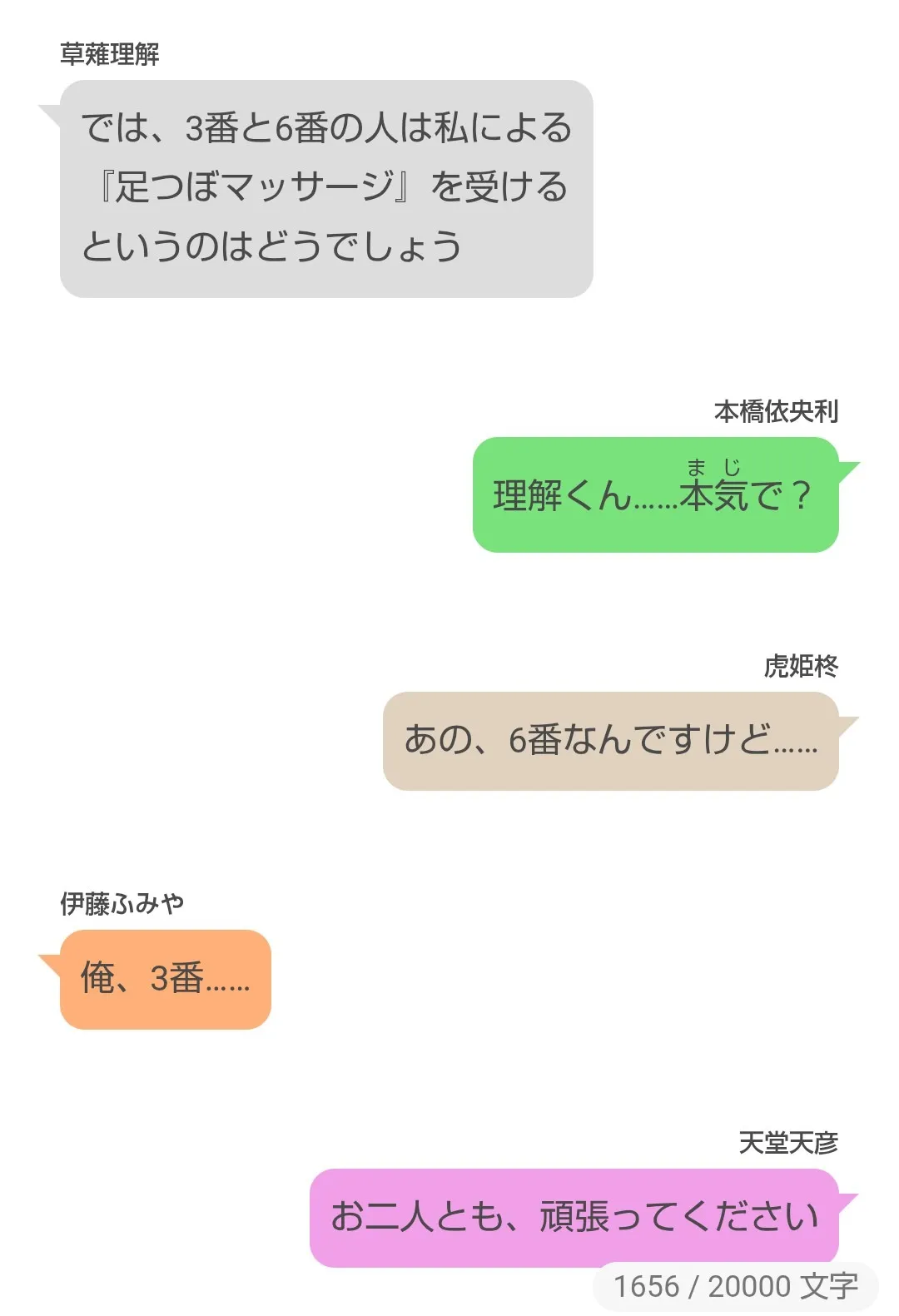The width and height of the screenshot is (899, 1316).
Task: Select 虎姫柊's 6番 message bubble
Action: coord(610,740)
